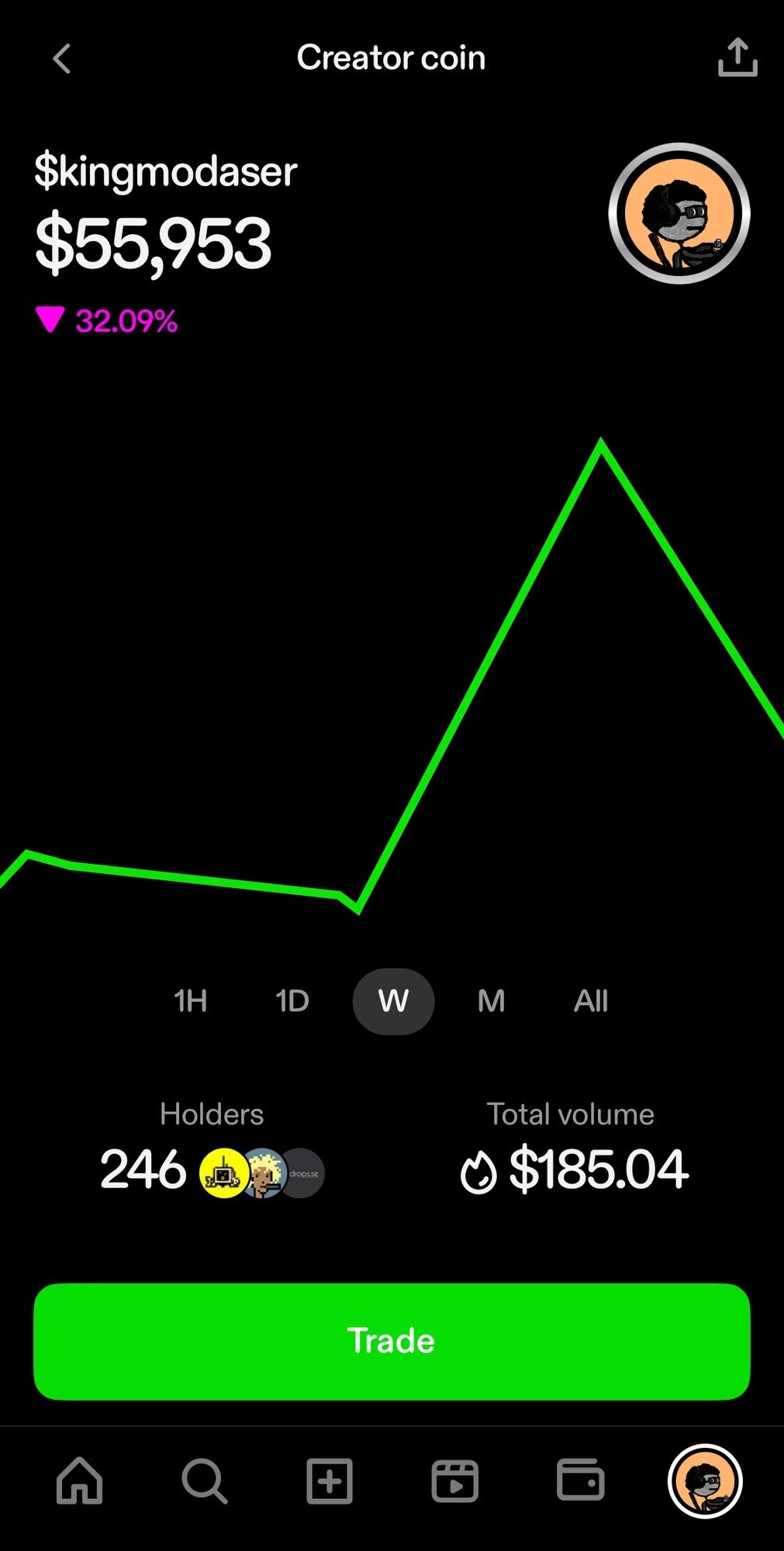Image resolution: width=784 pixels, height=1551 pixels.
Task: Open the videos tab
Action: (454, 1481)
